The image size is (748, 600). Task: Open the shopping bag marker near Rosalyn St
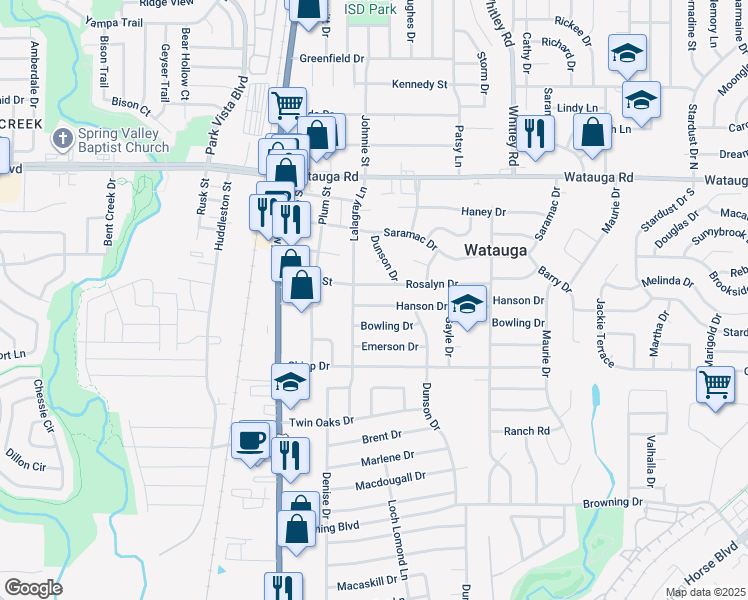point(301,286)
